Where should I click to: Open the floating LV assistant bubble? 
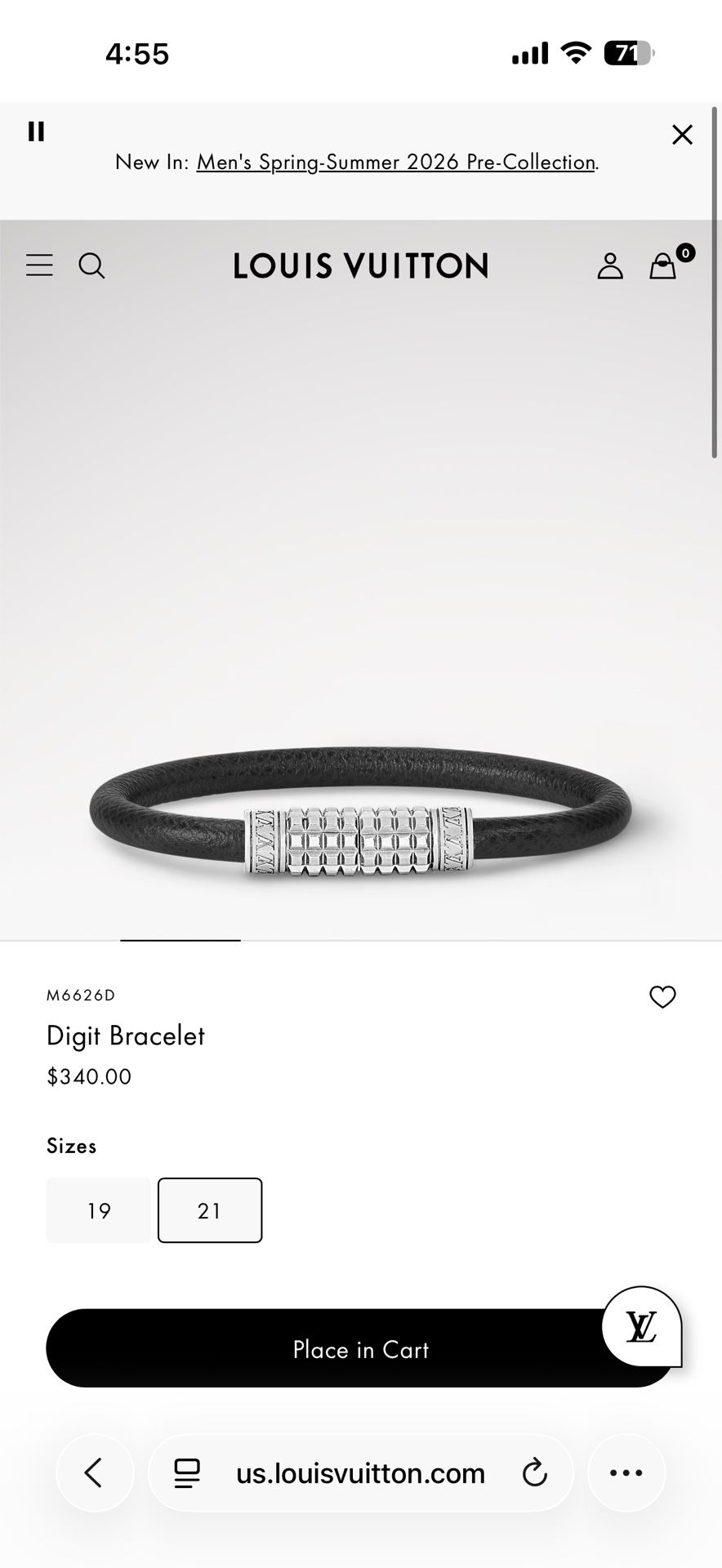(642, 1329)
